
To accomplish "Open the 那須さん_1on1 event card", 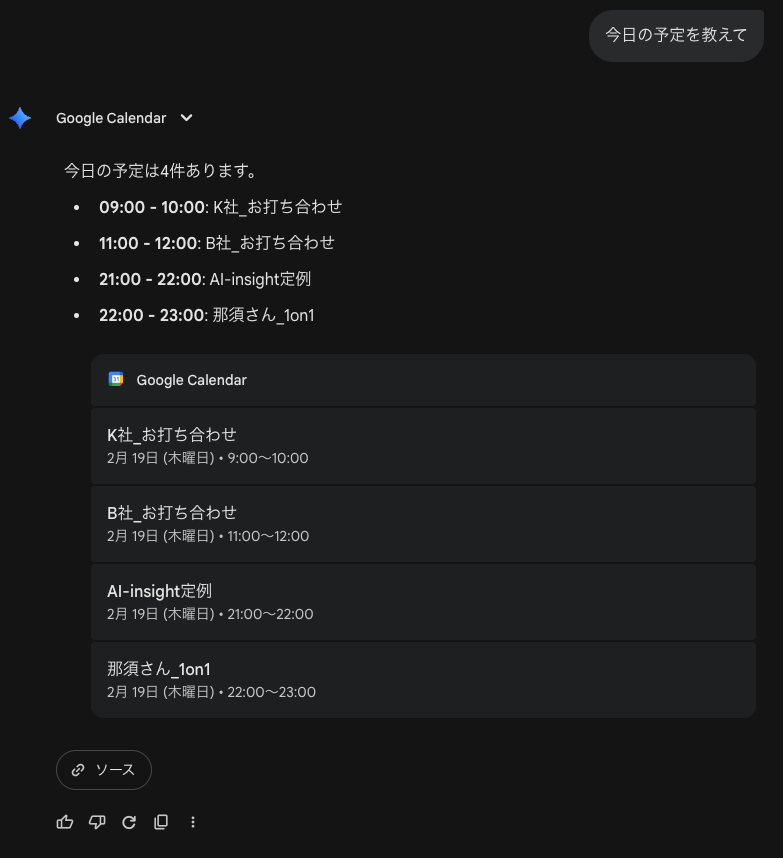I will [x=422, y=680].
